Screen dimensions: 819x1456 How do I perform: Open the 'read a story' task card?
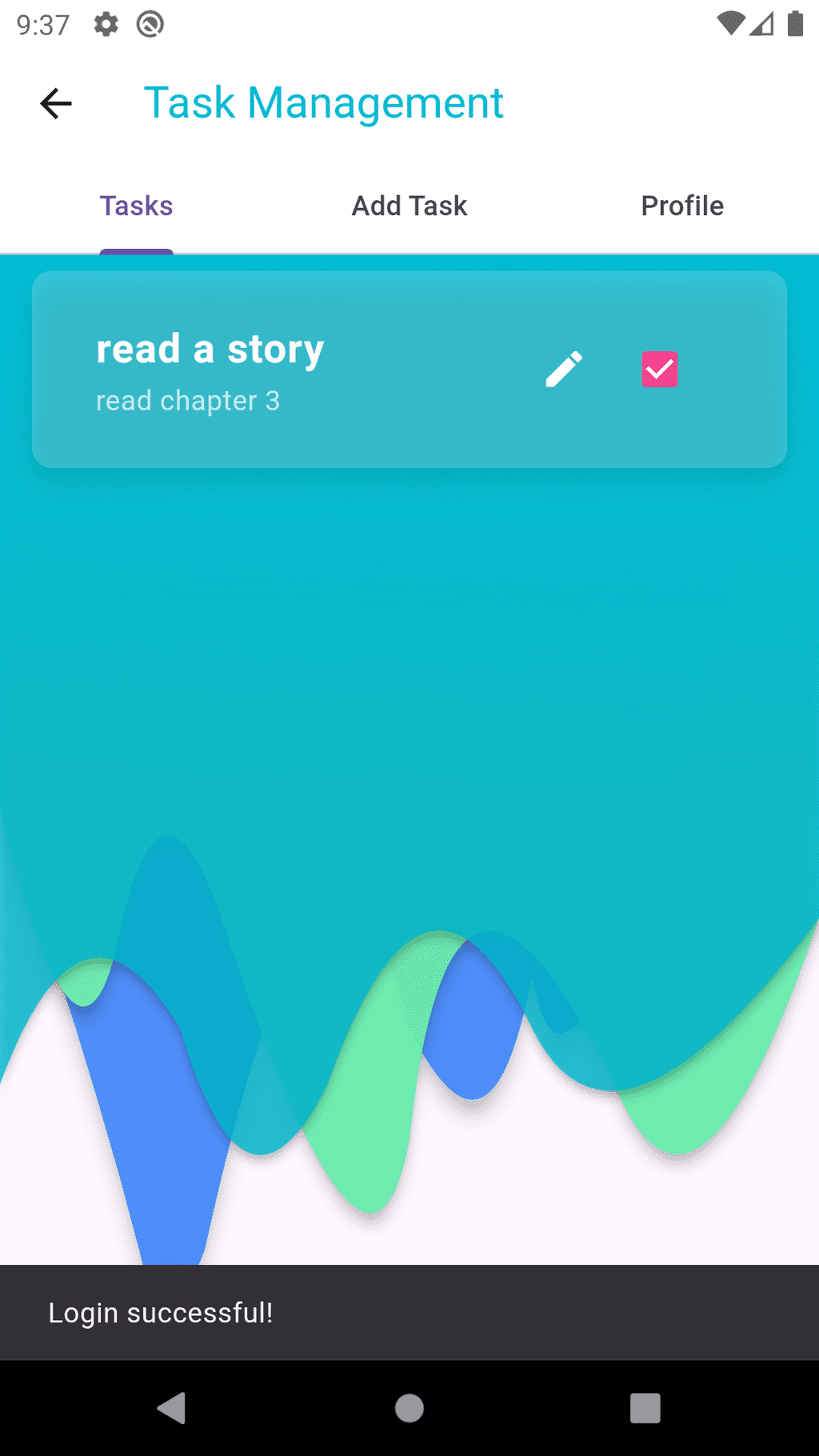pos(409,370)
